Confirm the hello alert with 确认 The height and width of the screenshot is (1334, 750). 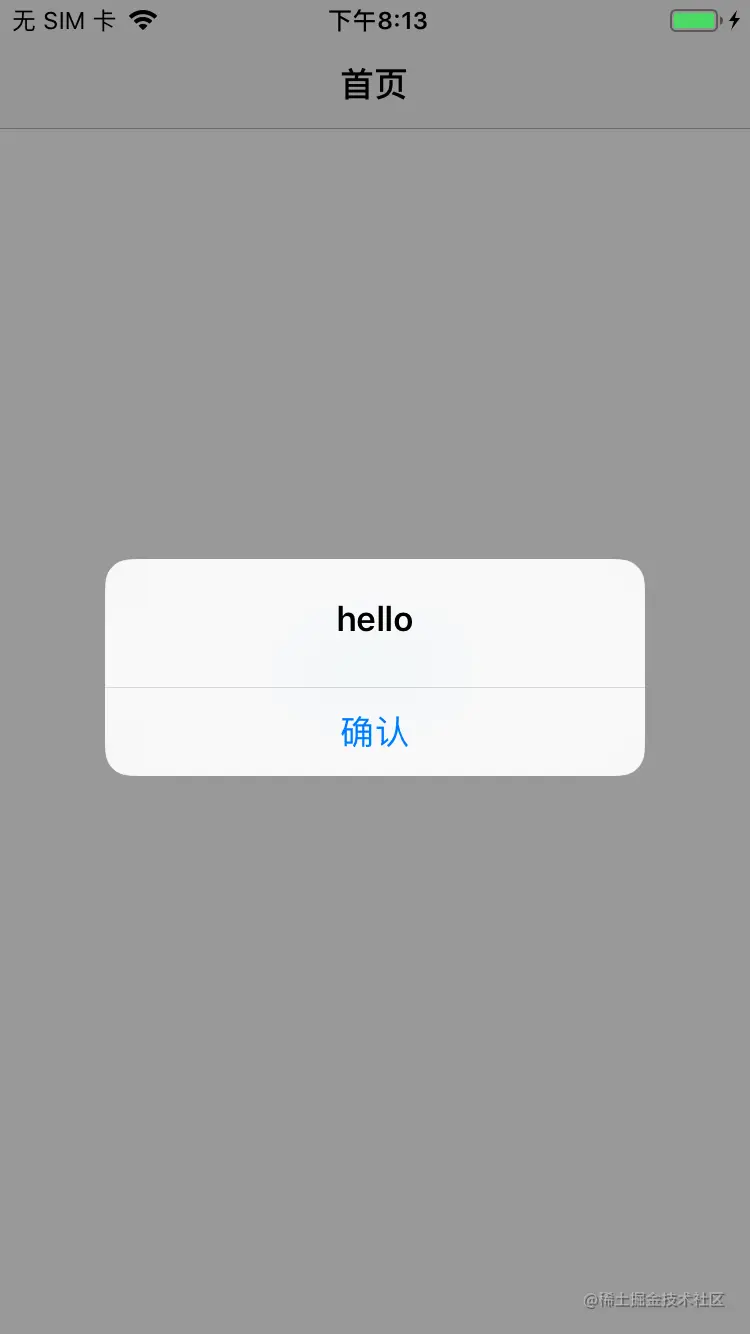click(374, 732)
